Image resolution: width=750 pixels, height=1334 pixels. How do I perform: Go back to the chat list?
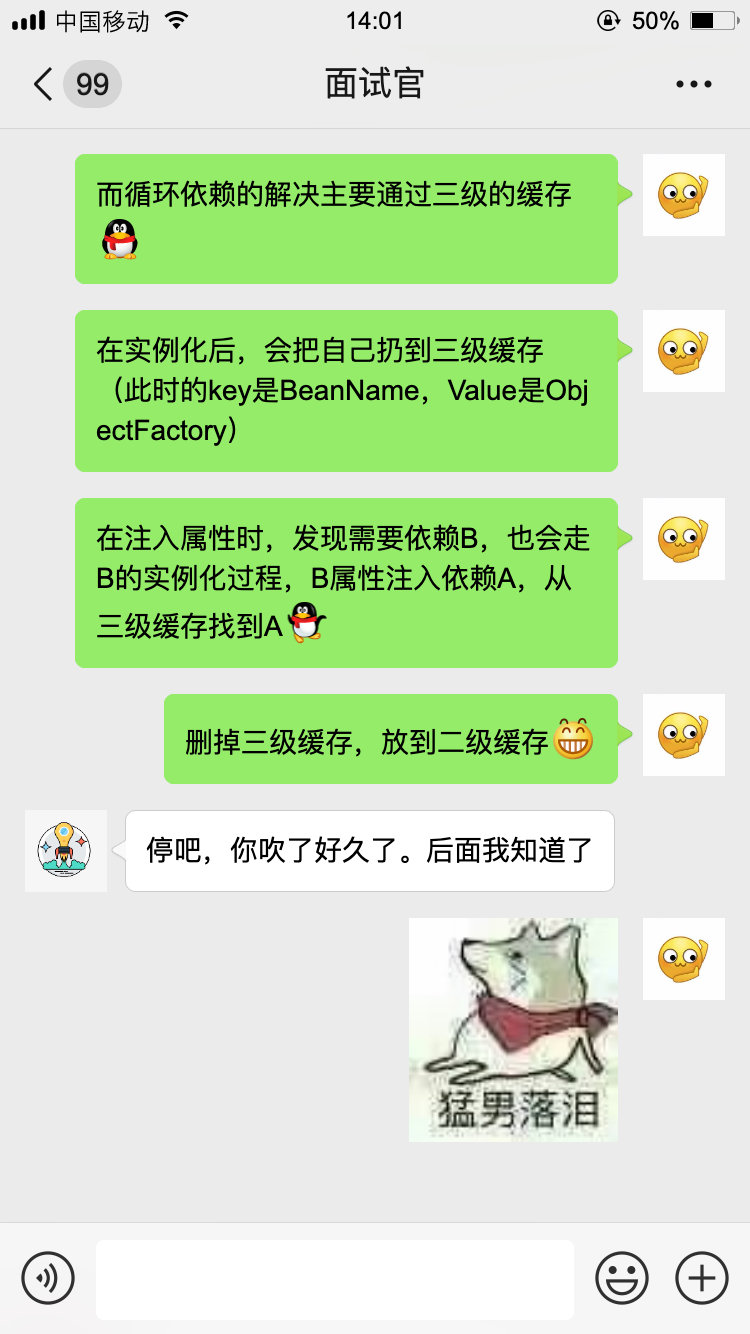(44, 84)
